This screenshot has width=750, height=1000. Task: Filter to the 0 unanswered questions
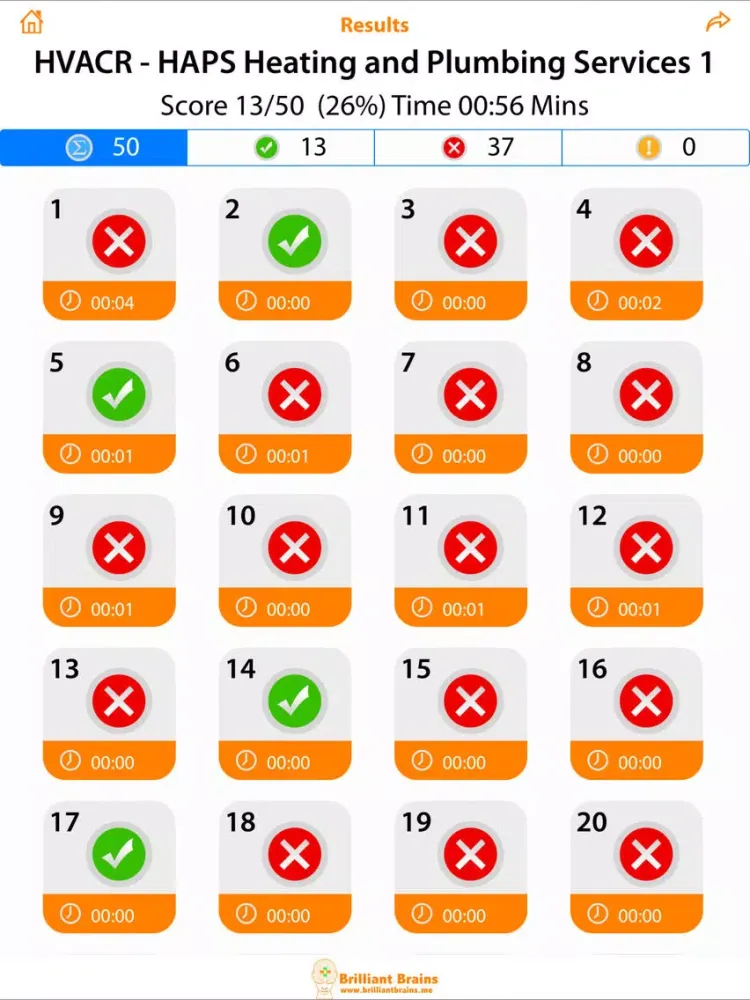click(x=656, y=148)
